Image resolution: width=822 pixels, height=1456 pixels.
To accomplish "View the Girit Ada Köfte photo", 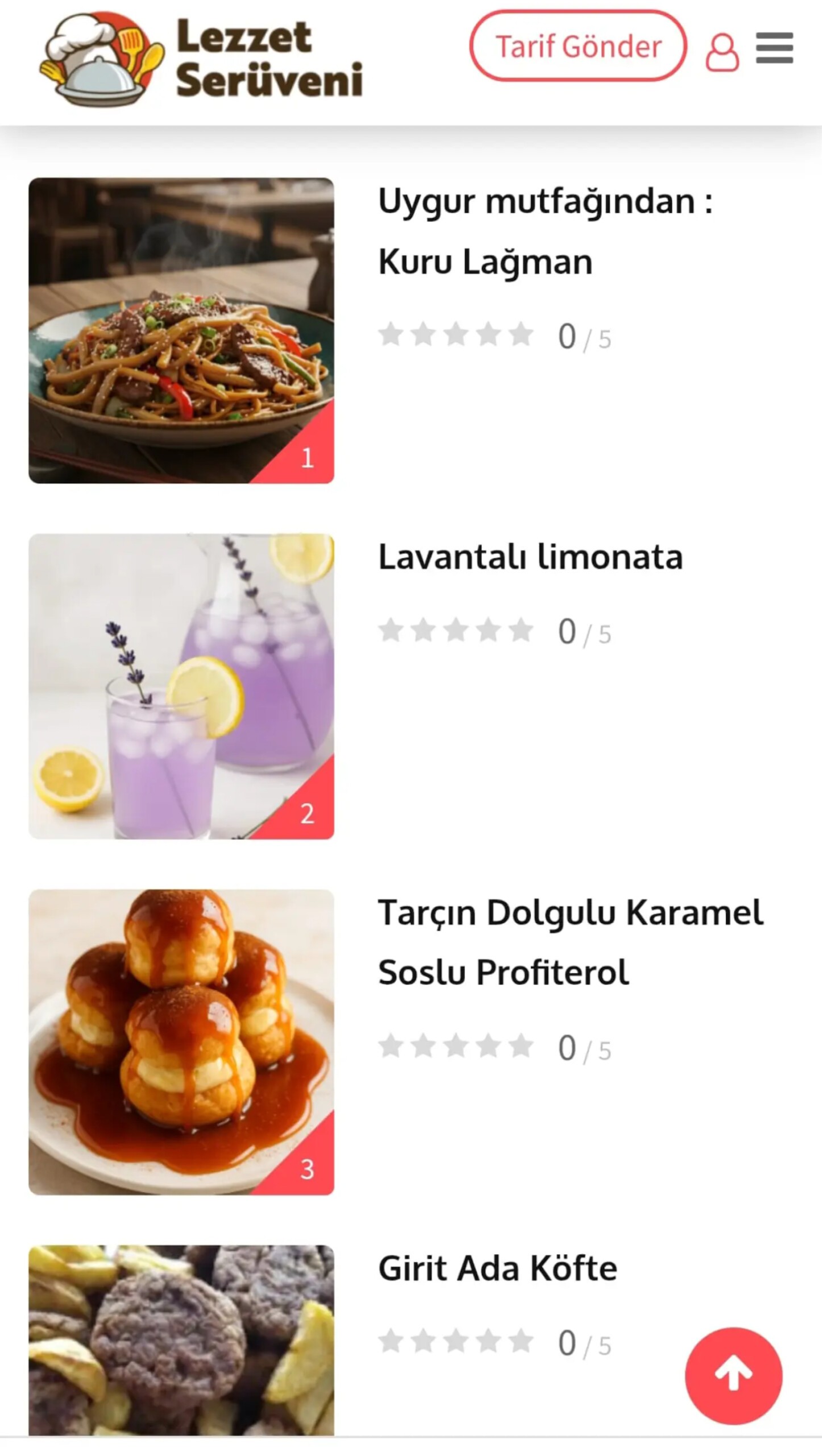I will pos(181,1339).
